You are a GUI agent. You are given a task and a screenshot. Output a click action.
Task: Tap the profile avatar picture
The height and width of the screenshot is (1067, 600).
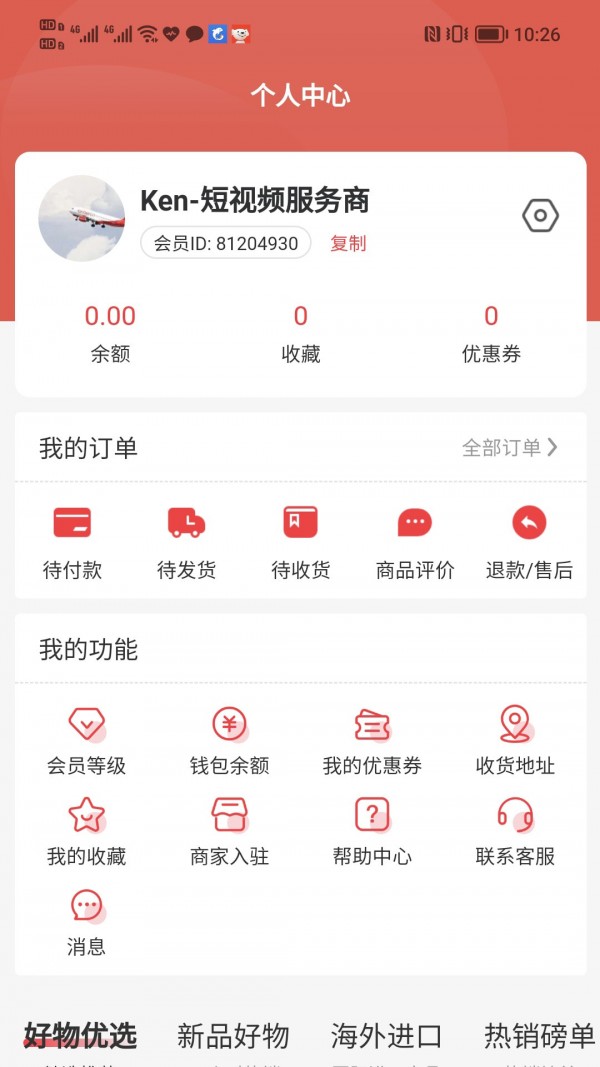(82, 218)
